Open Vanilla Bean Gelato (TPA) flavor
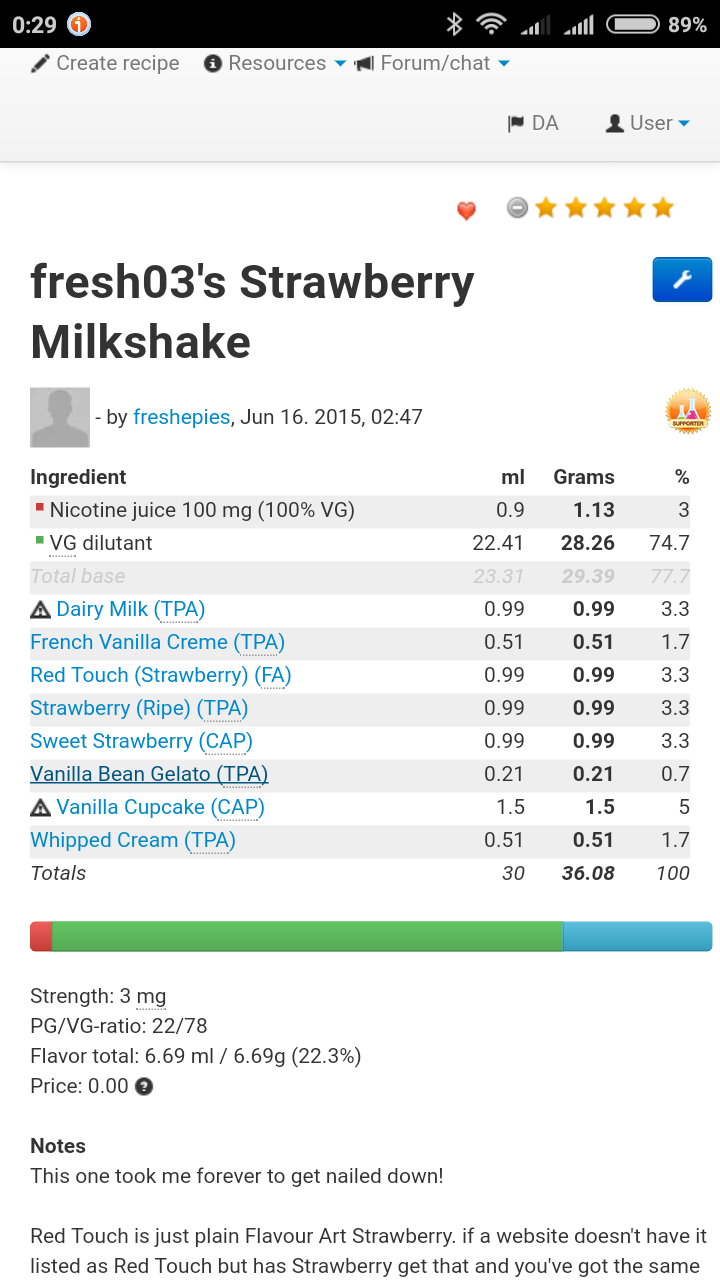The image size is (720, 1280). pos(149,774)
